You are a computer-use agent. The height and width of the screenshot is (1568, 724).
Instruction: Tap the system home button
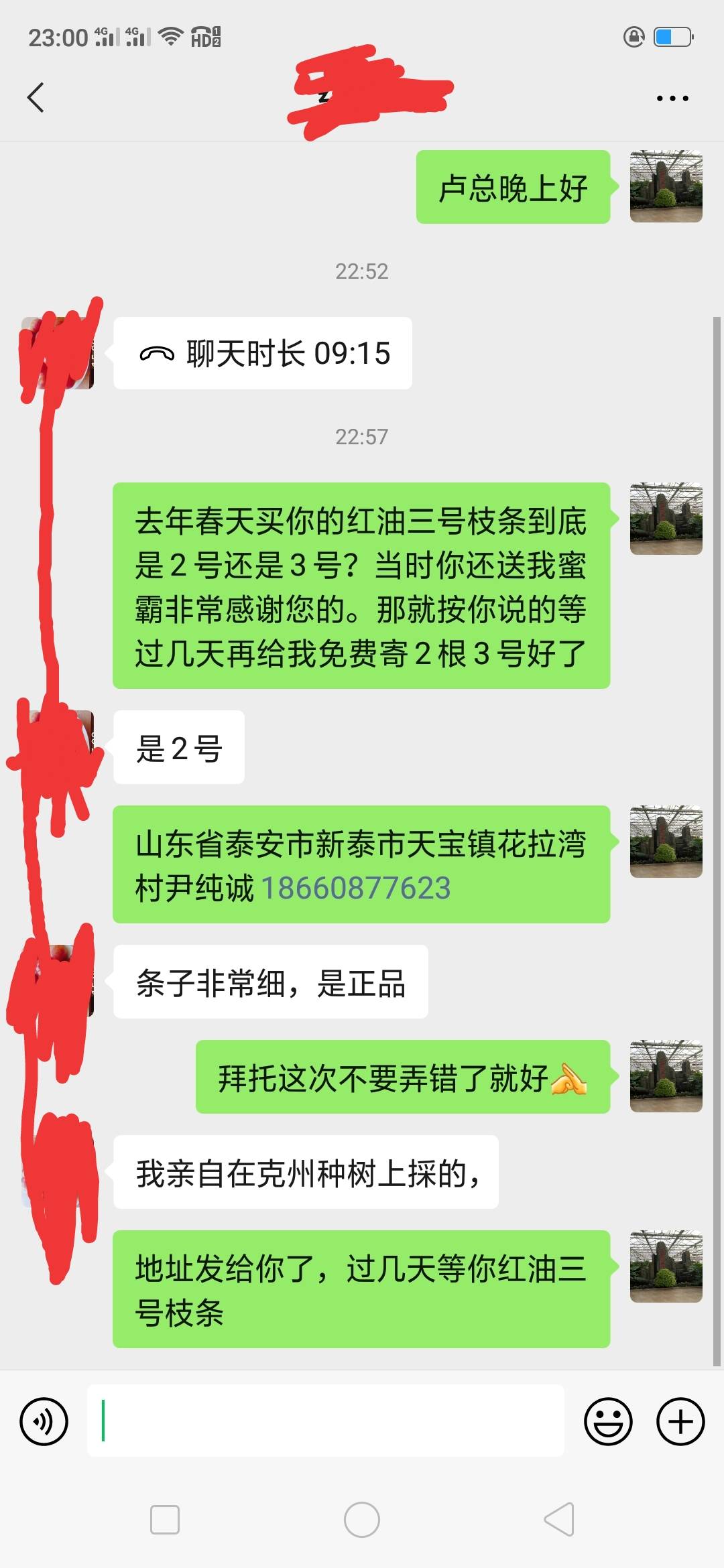362,1519
